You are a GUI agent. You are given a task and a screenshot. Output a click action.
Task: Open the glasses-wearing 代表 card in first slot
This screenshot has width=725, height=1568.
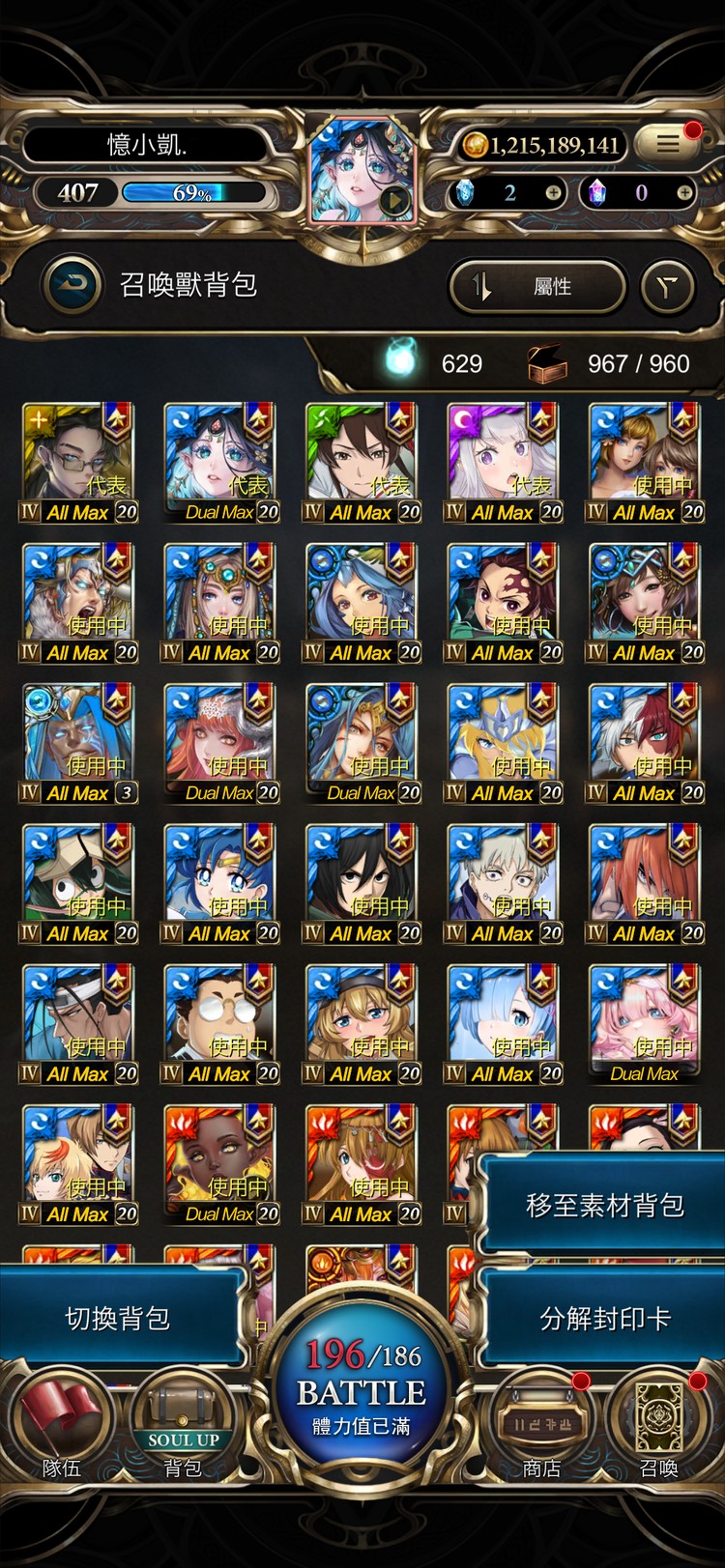point(77,462)
